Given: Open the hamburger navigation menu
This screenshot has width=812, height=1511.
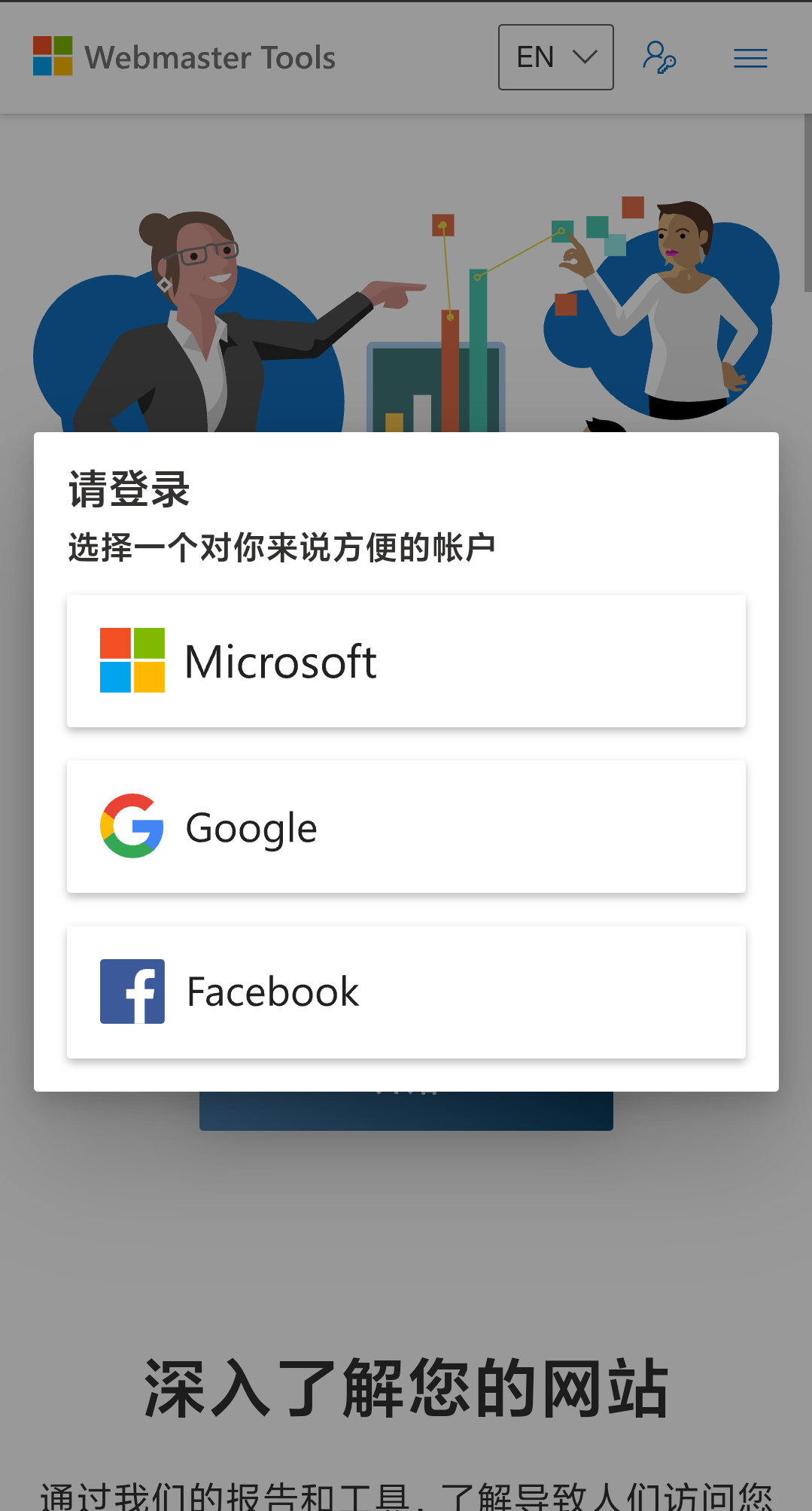Looking at the screenshot, I should pyautogui.click(x=750, y=58).
